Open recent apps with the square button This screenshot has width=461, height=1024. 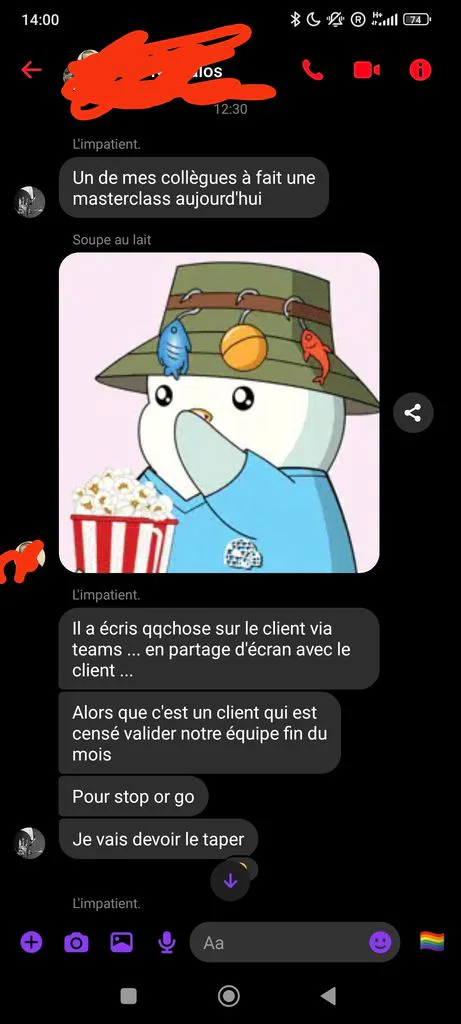(x=129, y=995)
